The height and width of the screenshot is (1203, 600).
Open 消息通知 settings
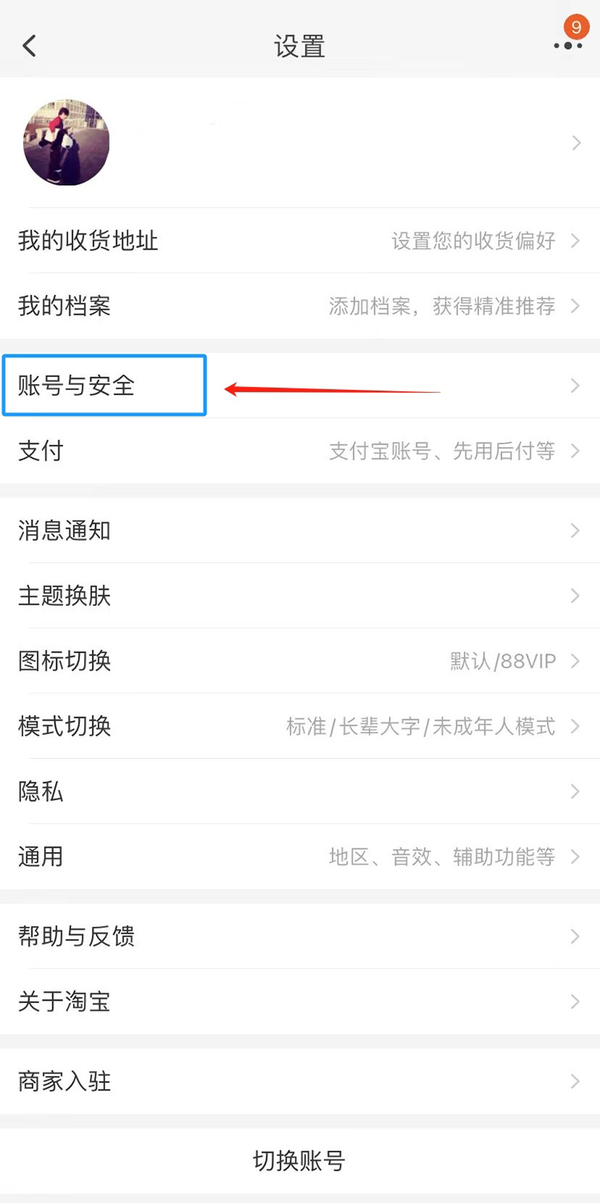(x=300, y=531)
